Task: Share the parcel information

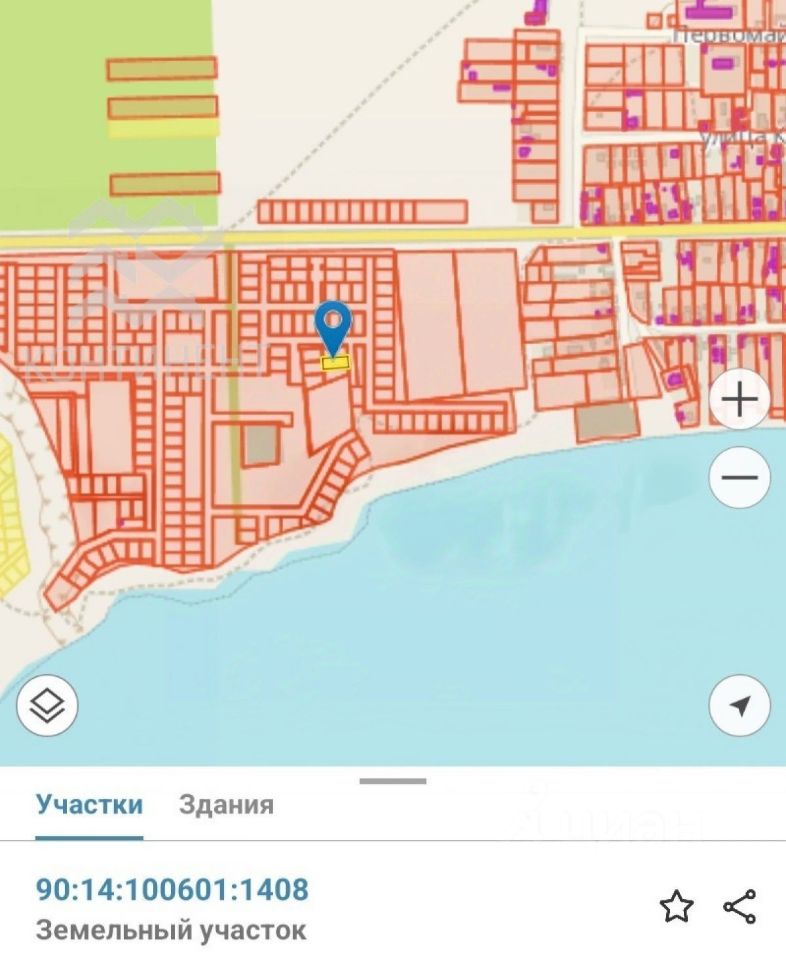Action: click(739, 907)
